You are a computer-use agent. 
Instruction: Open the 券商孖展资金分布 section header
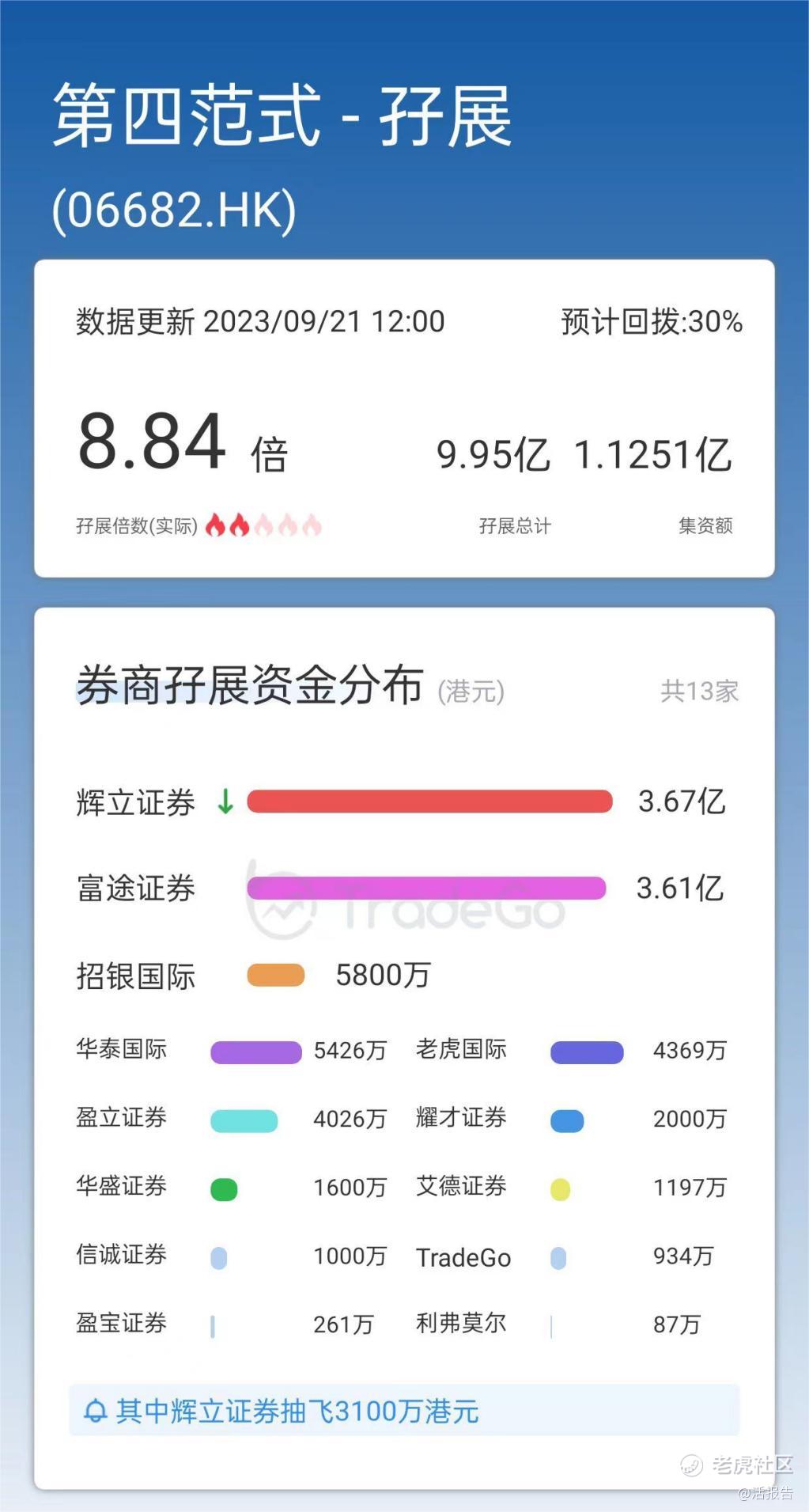click(x=251, y=688)
